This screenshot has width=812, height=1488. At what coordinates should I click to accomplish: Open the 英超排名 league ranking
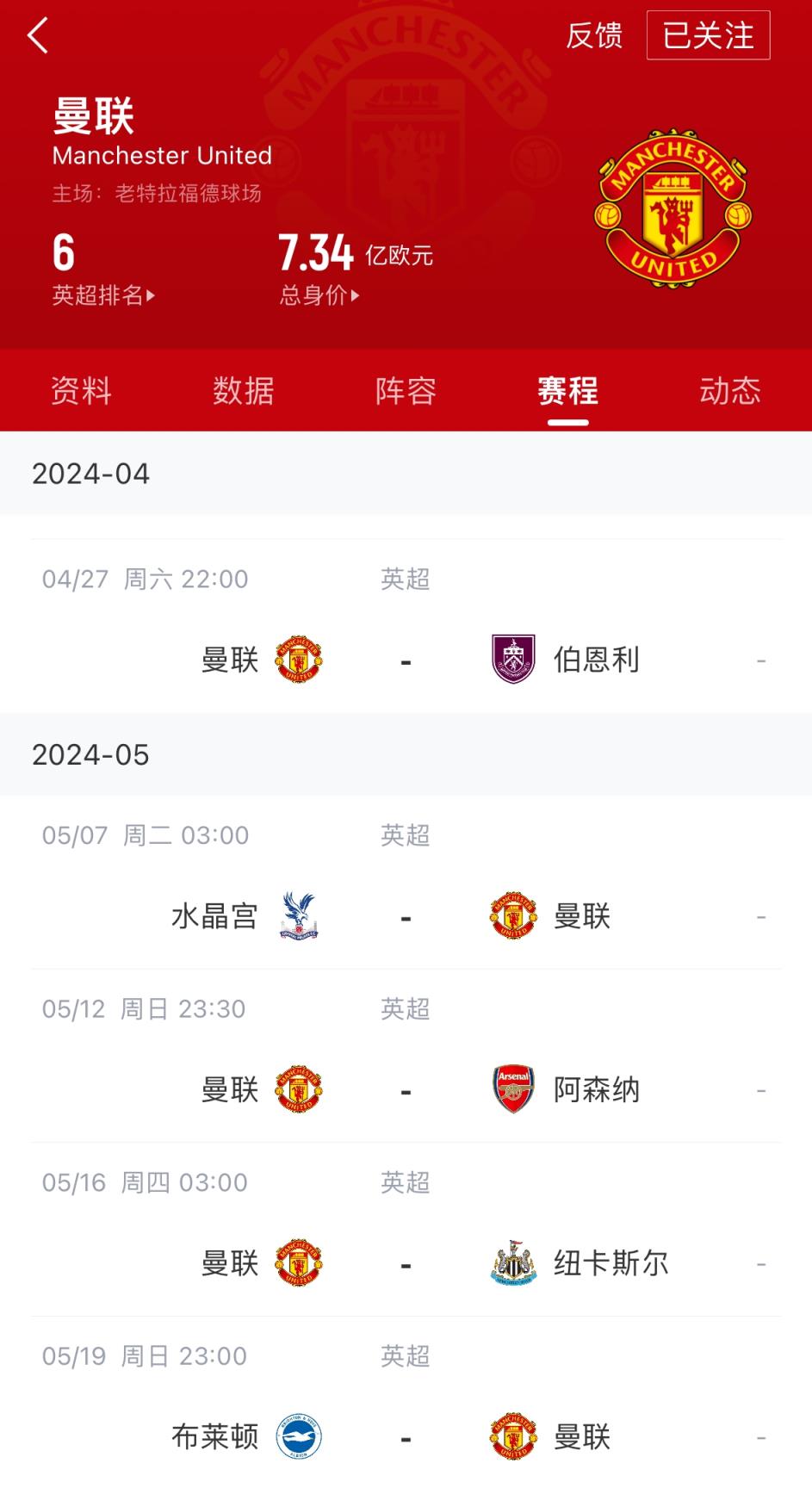103,295
